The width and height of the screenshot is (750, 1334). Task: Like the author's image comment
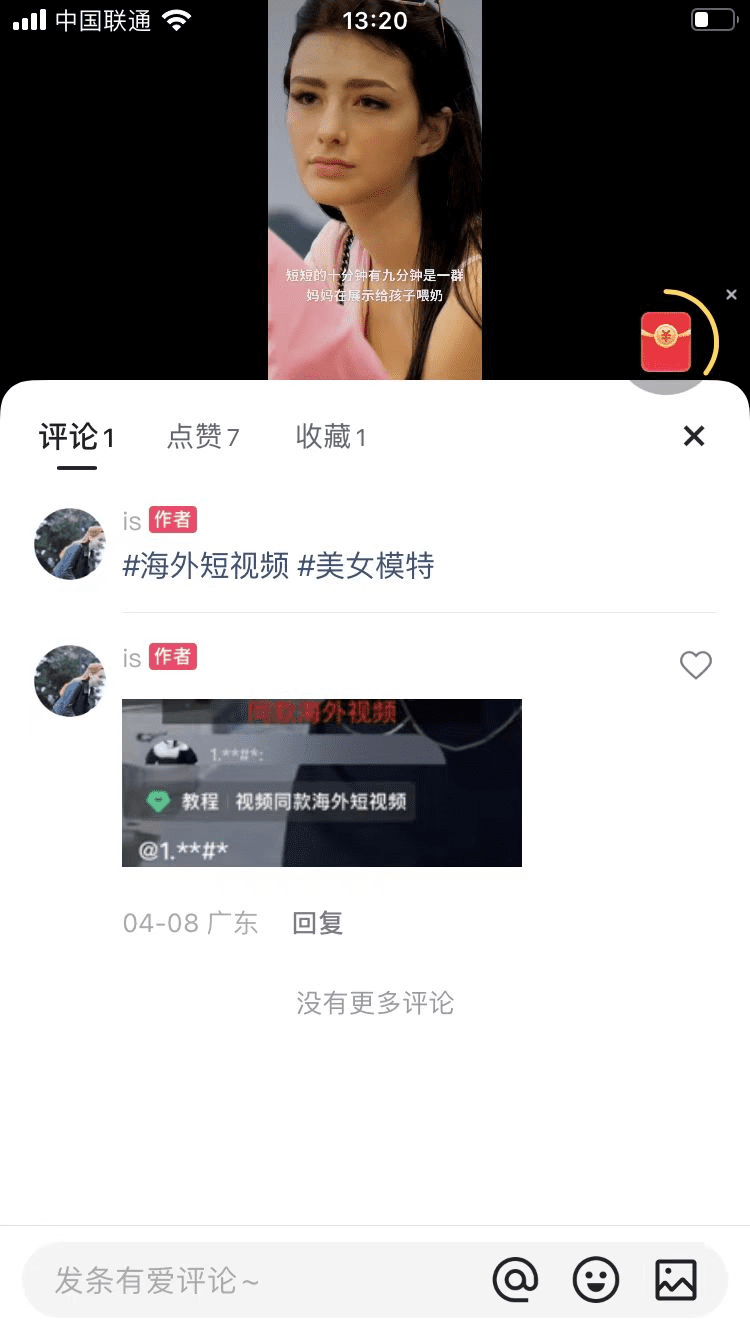(x=695, y=665)
